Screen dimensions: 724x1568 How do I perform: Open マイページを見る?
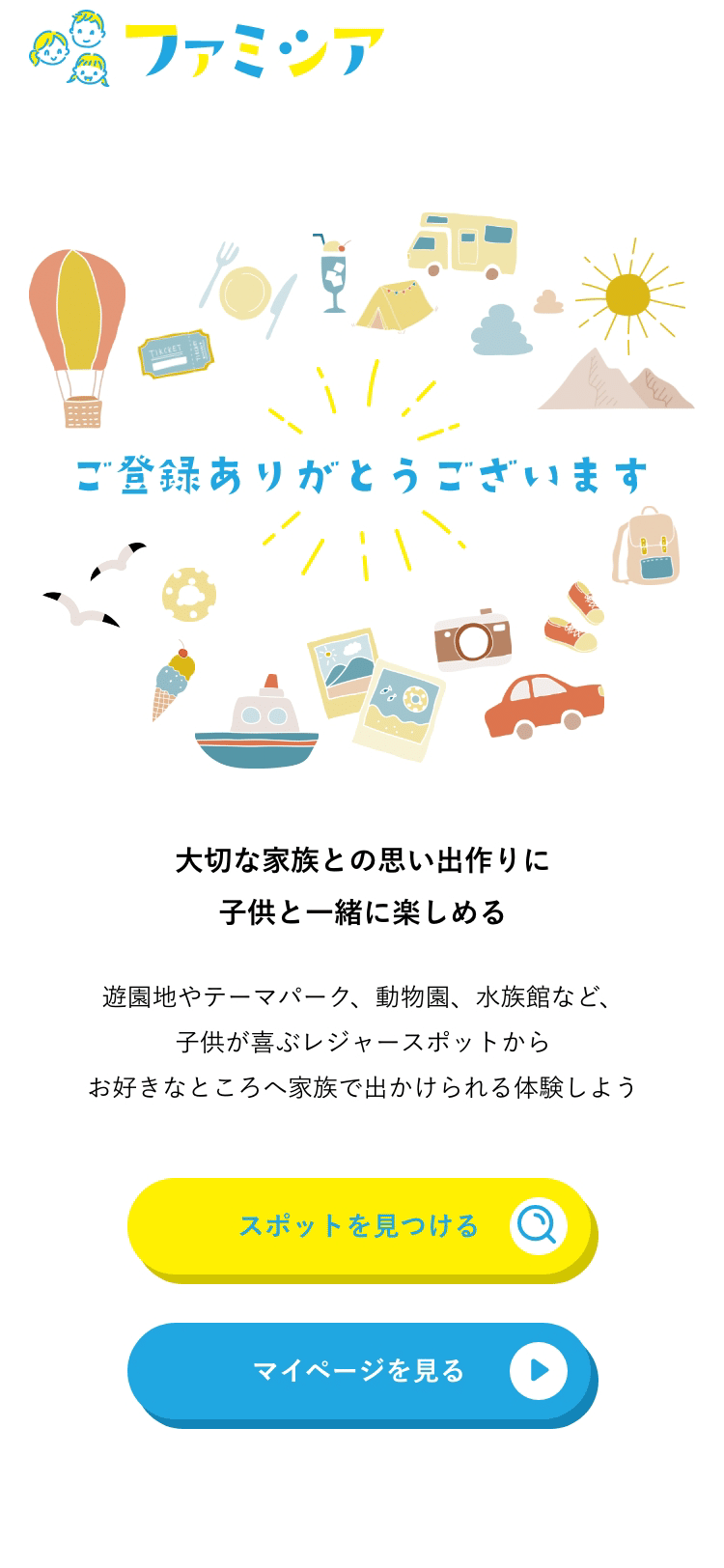pyautogui.click(x=362, y=1374)
